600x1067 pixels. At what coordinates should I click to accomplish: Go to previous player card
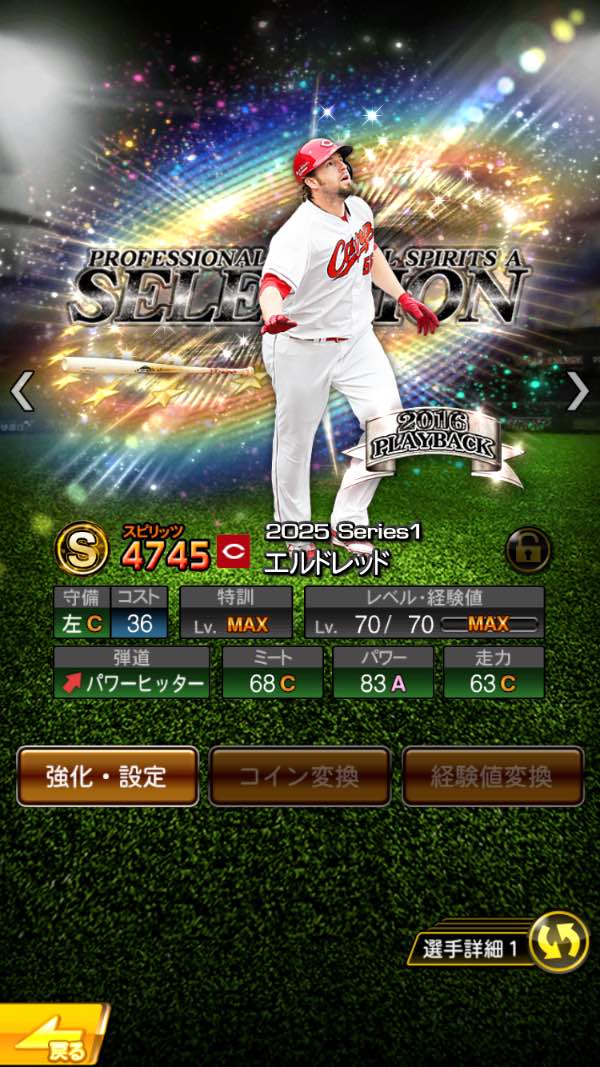22,391
